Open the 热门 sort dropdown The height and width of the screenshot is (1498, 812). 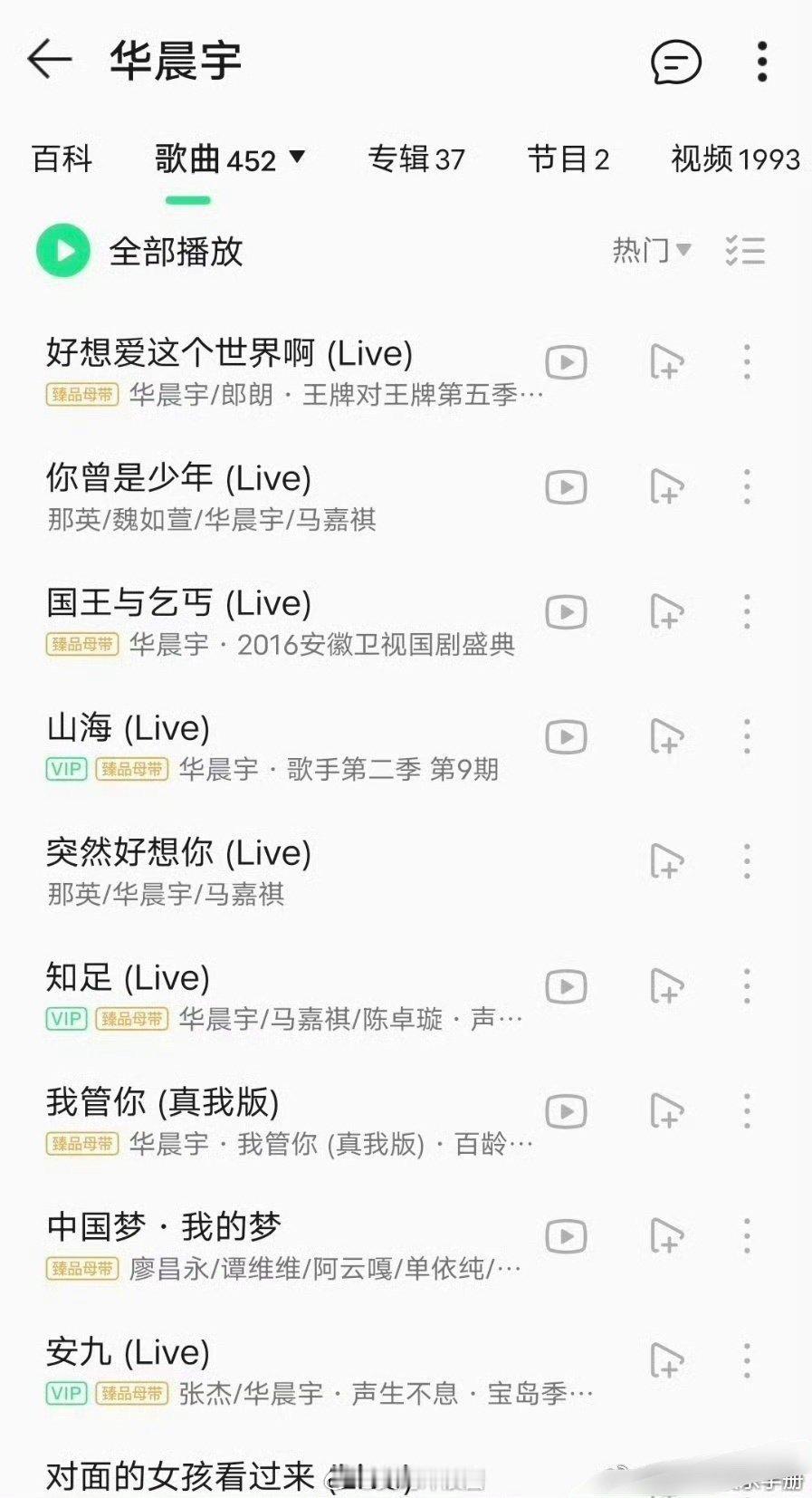coord(652,250)
